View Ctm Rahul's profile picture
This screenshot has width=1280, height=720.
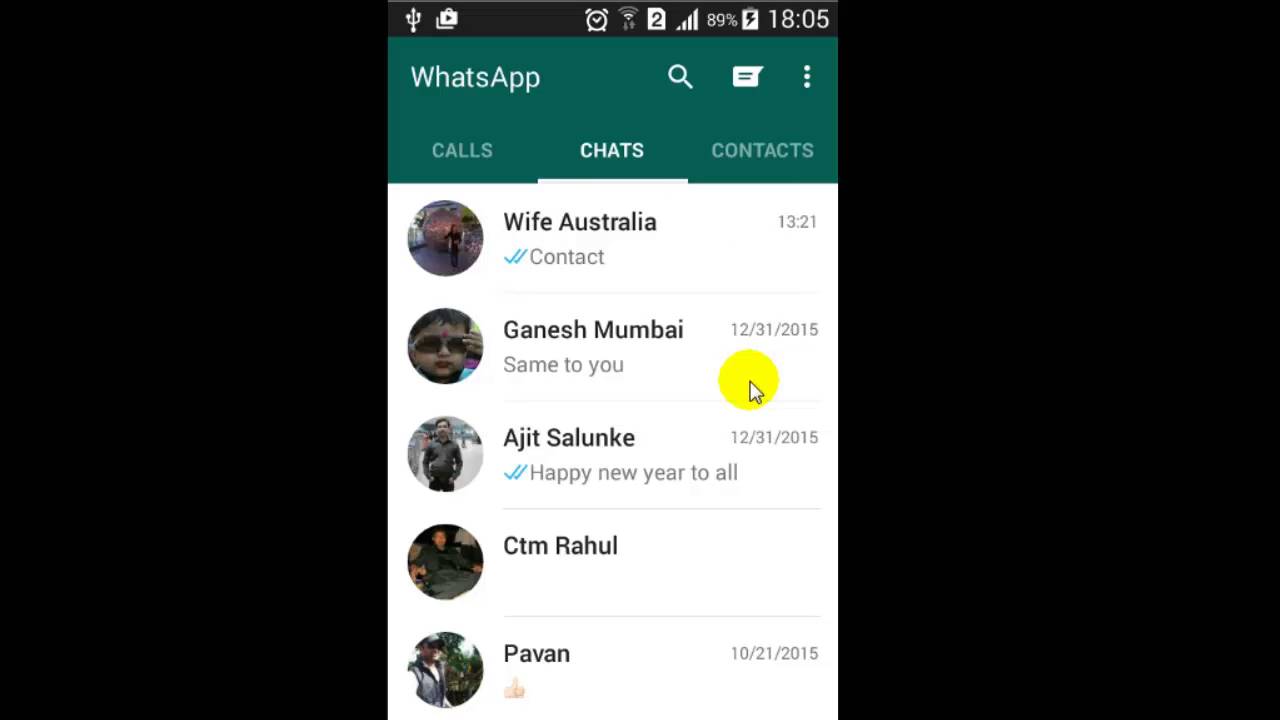[445, 562]
